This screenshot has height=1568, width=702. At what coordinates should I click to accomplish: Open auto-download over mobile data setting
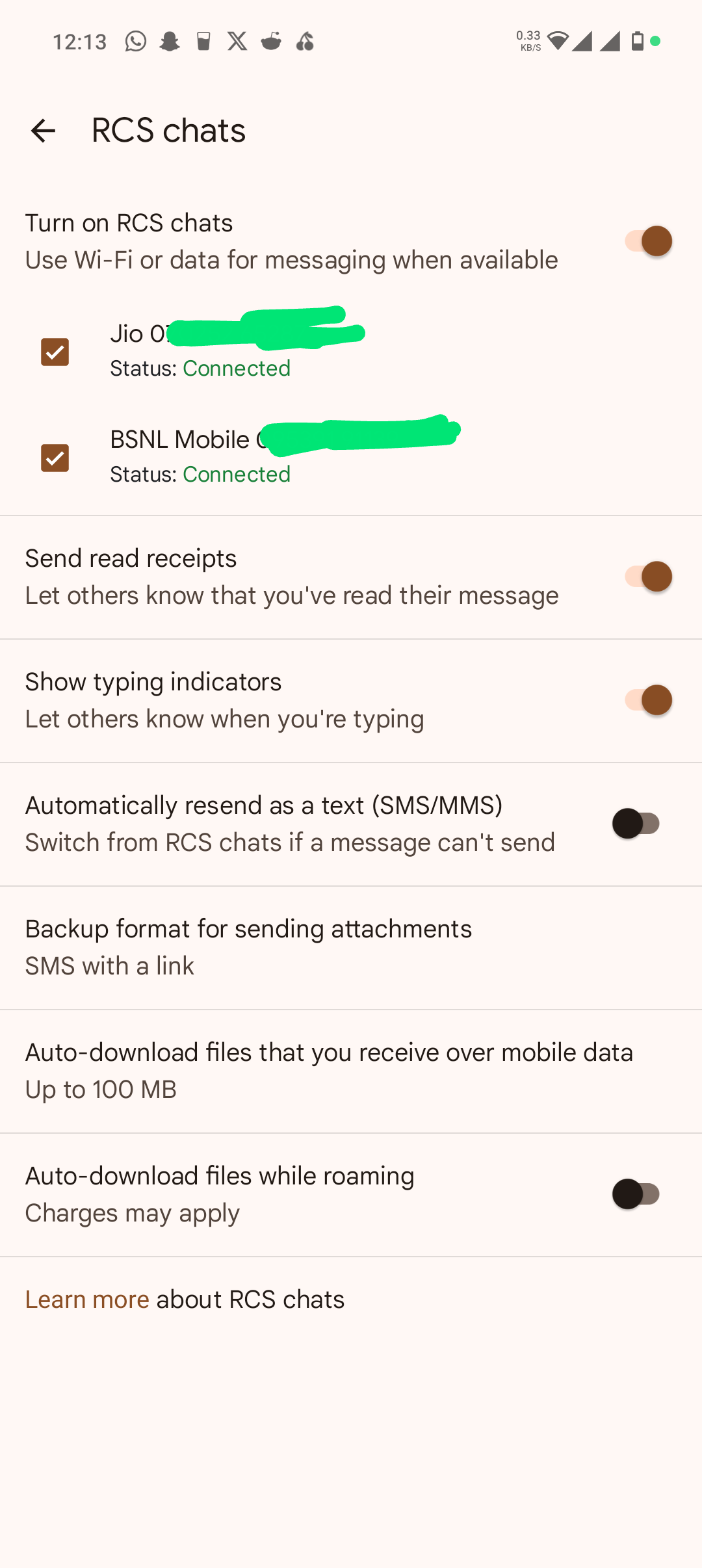328,1071
